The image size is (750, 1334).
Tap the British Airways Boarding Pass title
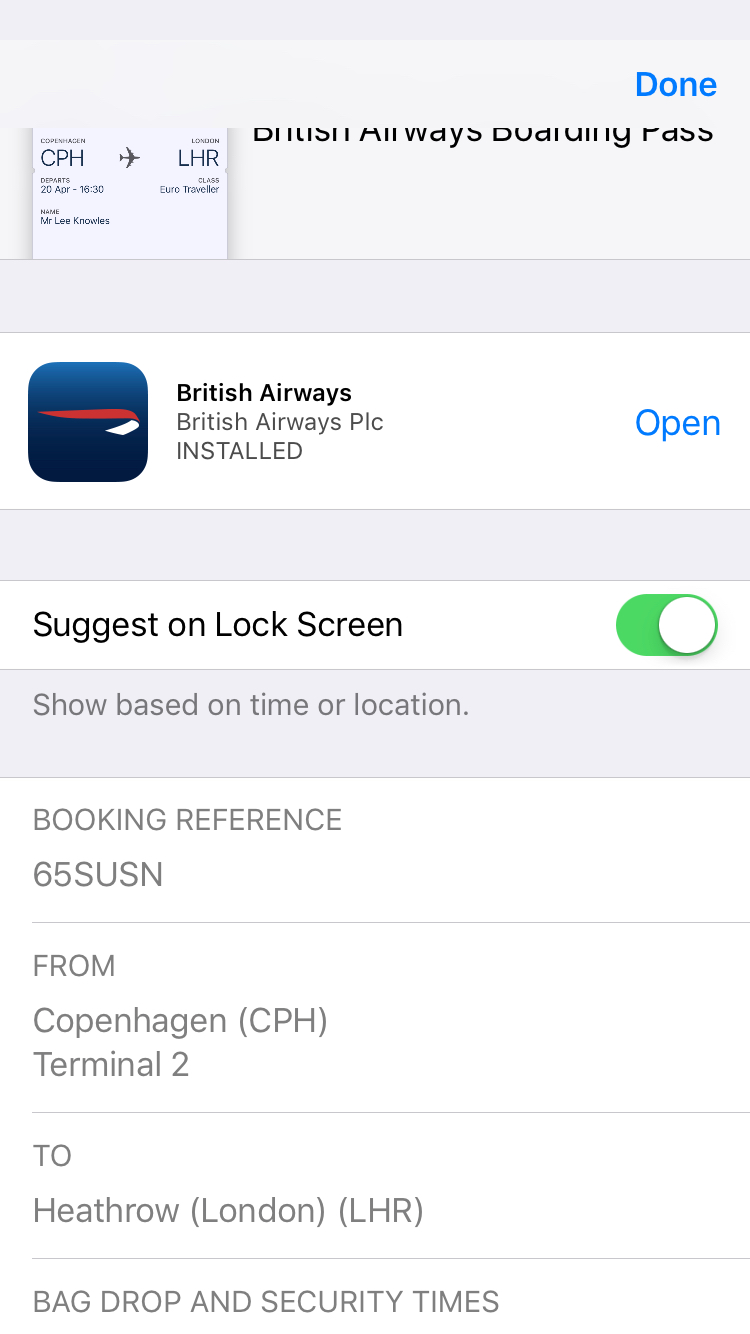coord(484,130)
